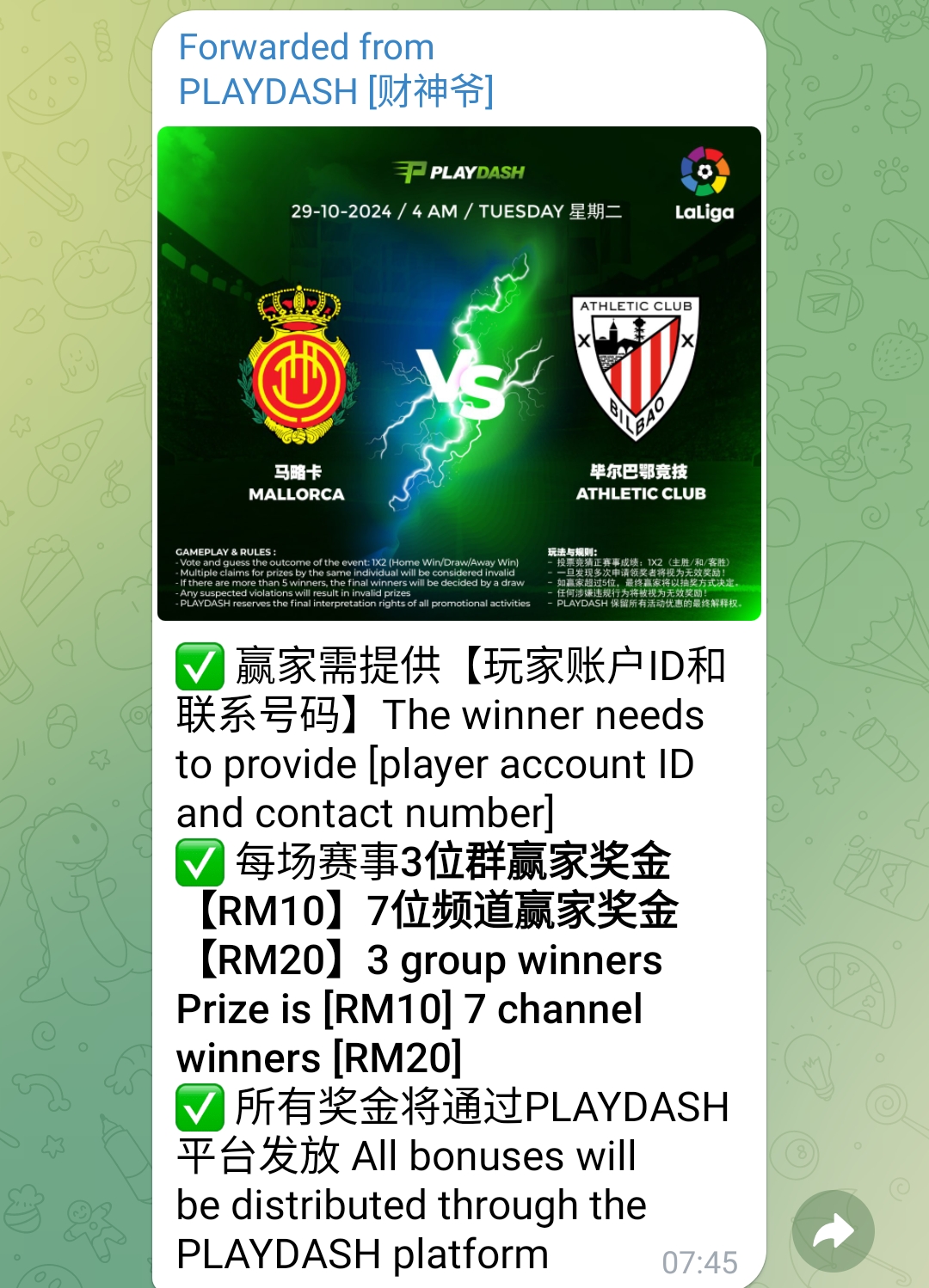The height and width of the screenshot is (1288, 929).
Task: Forward this message with the share arrow
Action: point(833,1231)
